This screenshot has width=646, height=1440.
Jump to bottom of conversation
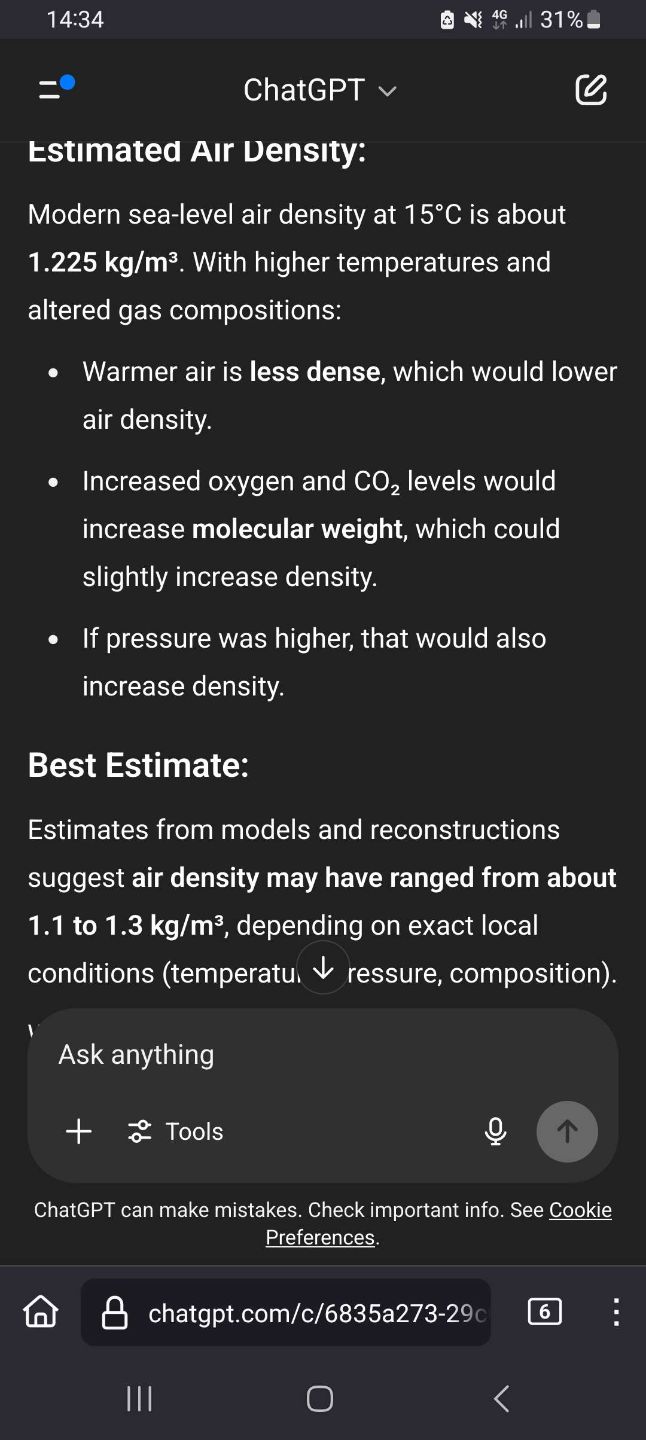[x=323, y=967]
